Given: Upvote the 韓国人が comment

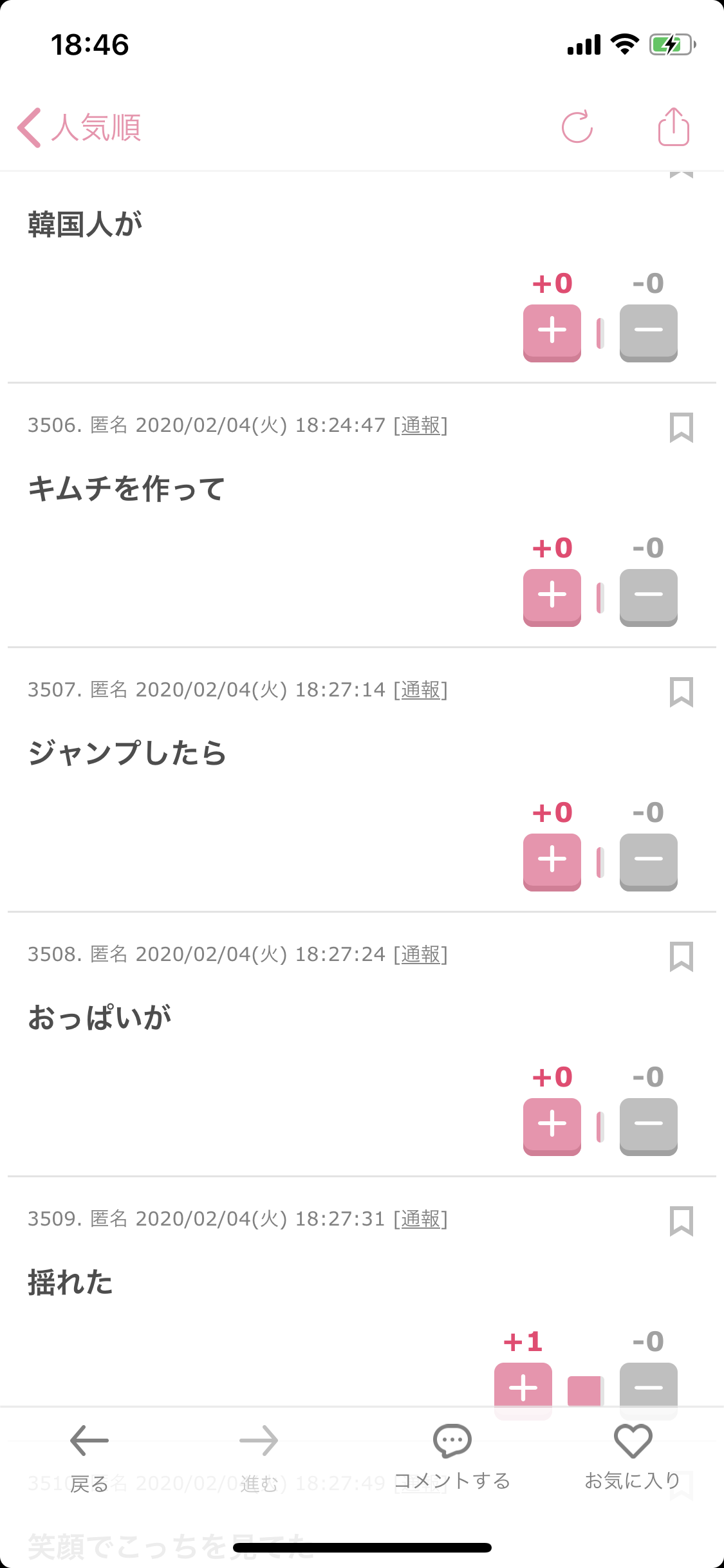Looking at the screenshot, I should pyautogui.click(x=552, y=332).
